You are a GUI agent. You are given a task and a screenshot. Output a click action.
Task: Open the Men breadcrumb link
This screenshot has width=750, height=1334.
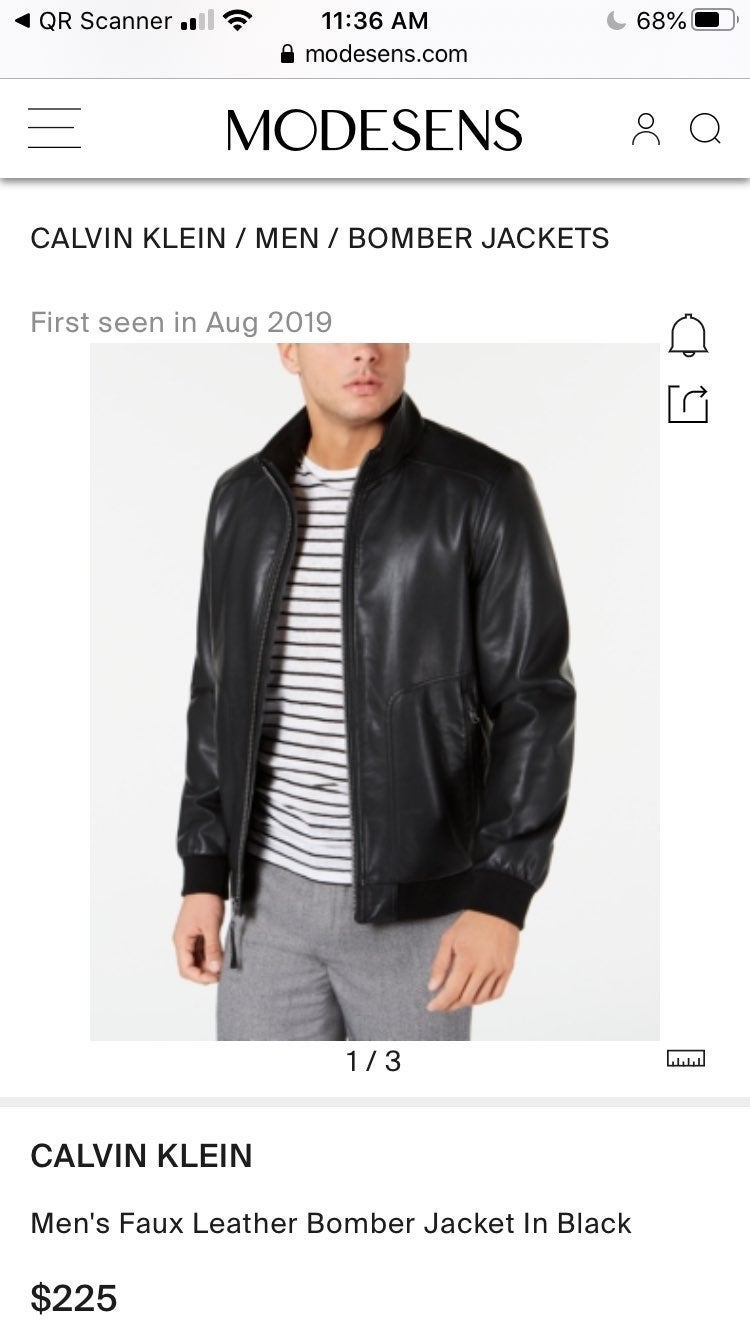tap(288, 238)
